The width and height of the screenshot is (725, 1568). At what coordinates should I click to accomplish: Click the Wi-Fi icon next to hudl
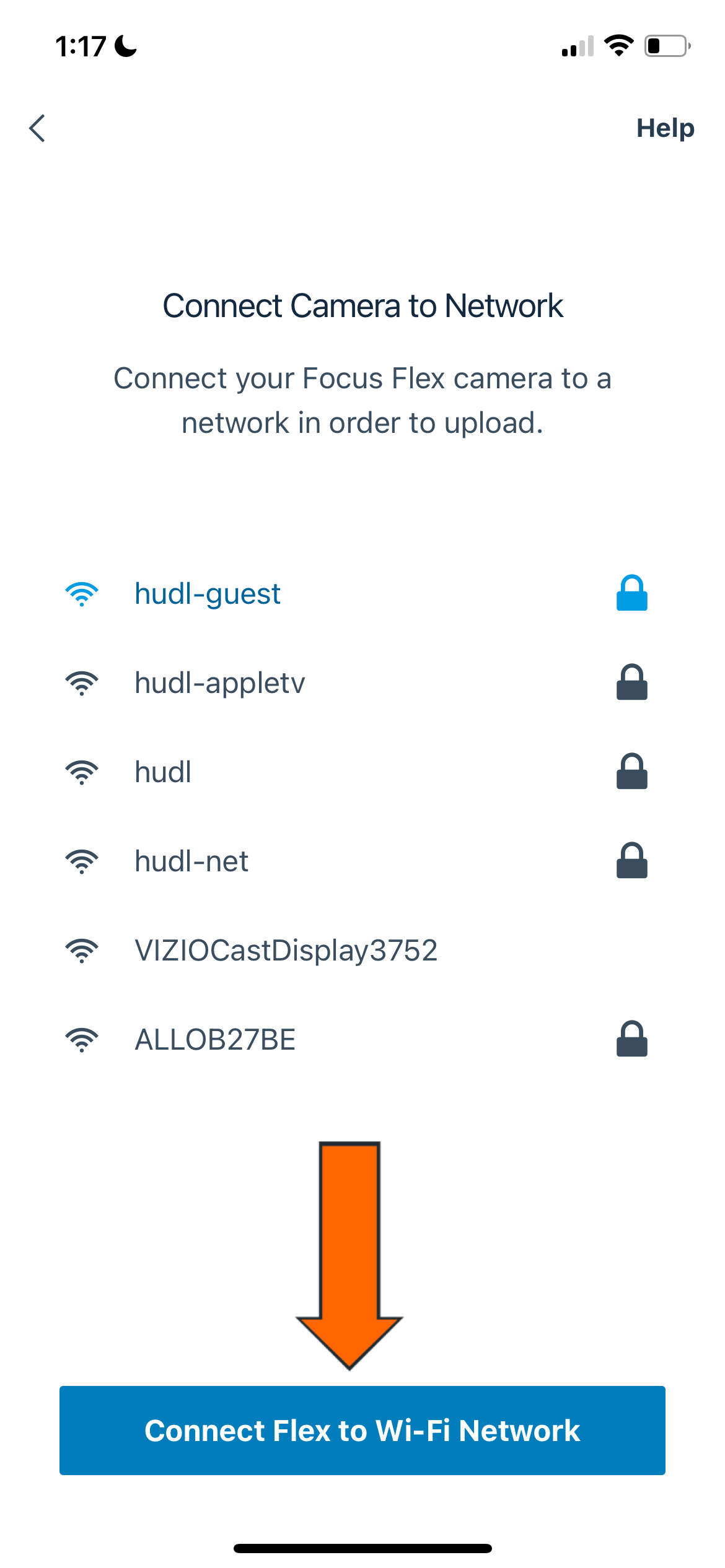pos(82,771)
